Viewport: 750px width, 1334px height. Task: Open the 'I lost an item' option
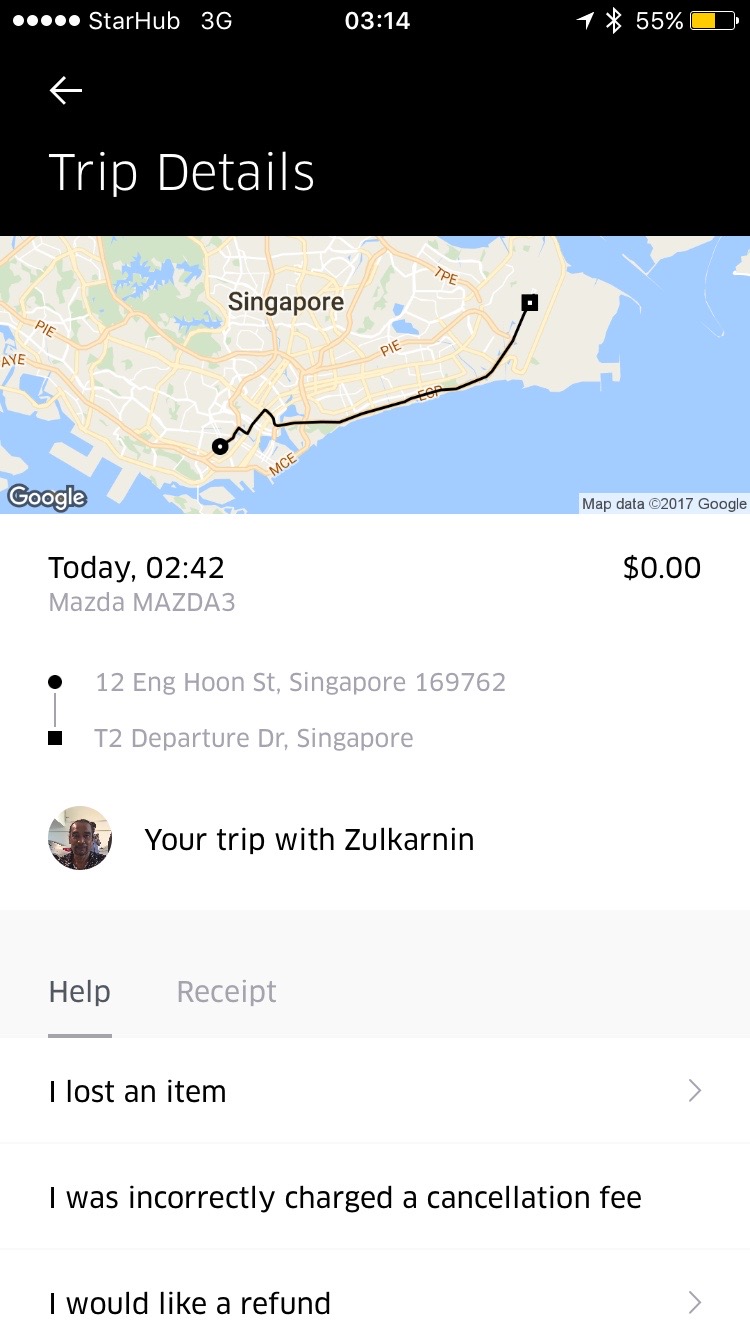pyautogui.click(x=375, y=1091)
